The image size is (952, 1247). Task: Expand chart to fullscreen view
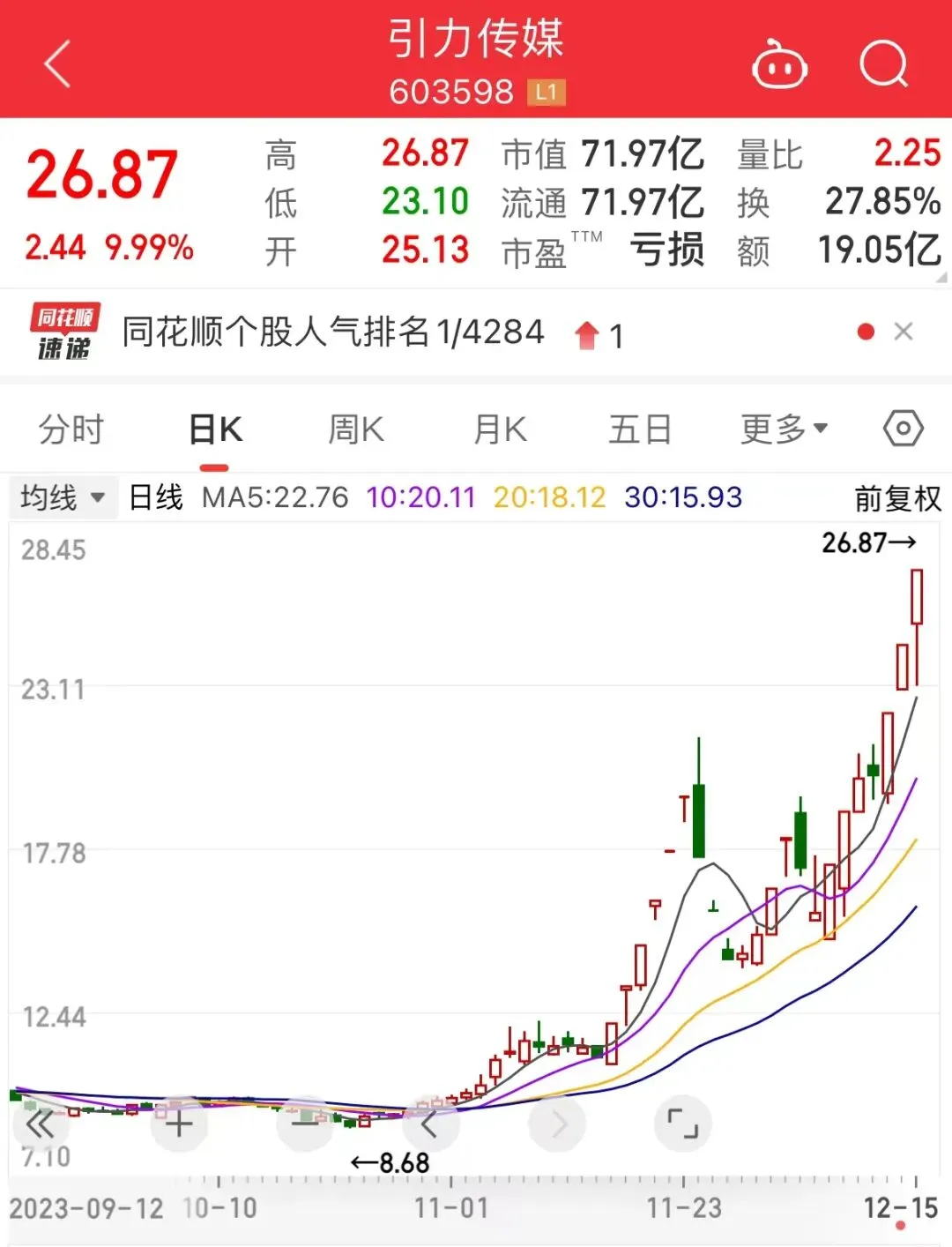coord(683,1124)
